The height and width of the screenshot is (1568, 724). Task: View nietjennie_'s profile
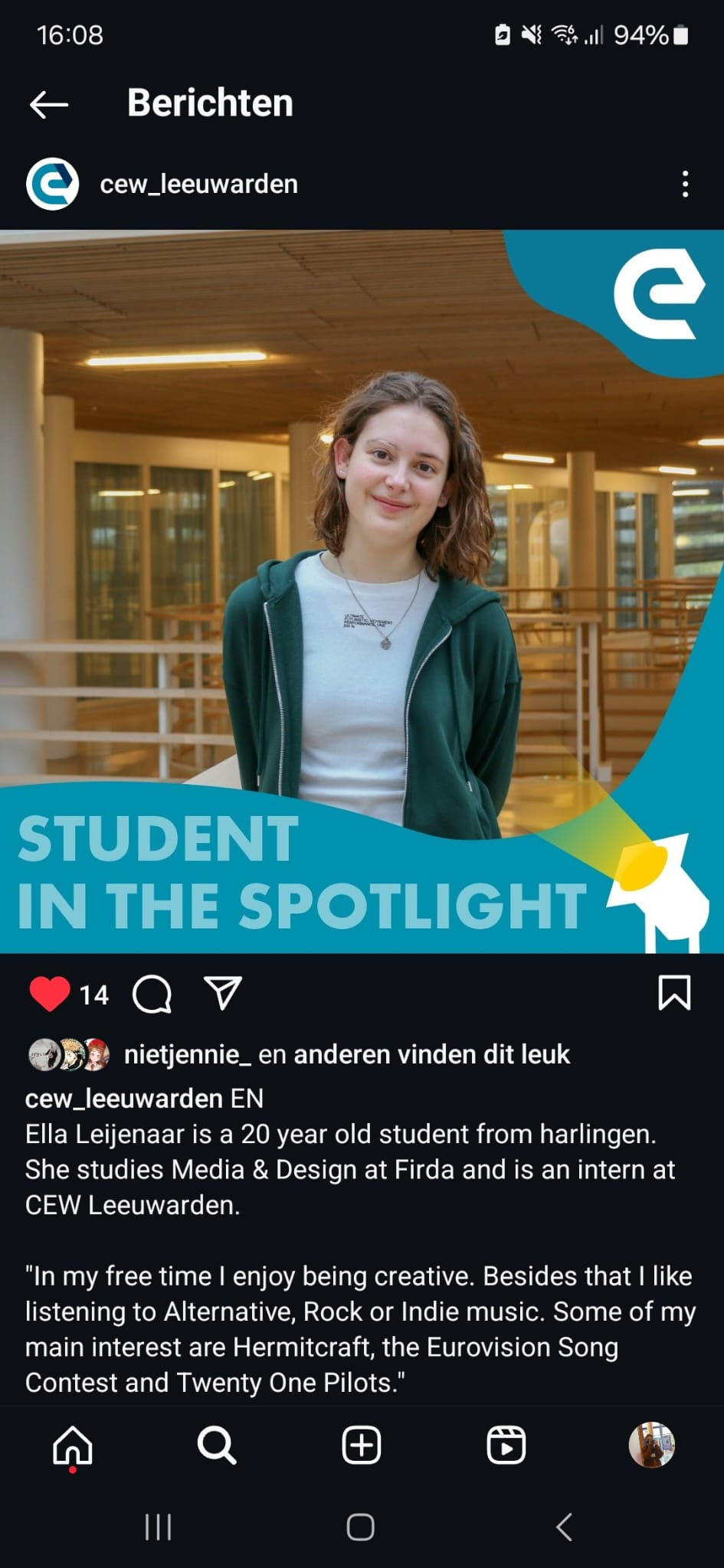point(188,1054)
